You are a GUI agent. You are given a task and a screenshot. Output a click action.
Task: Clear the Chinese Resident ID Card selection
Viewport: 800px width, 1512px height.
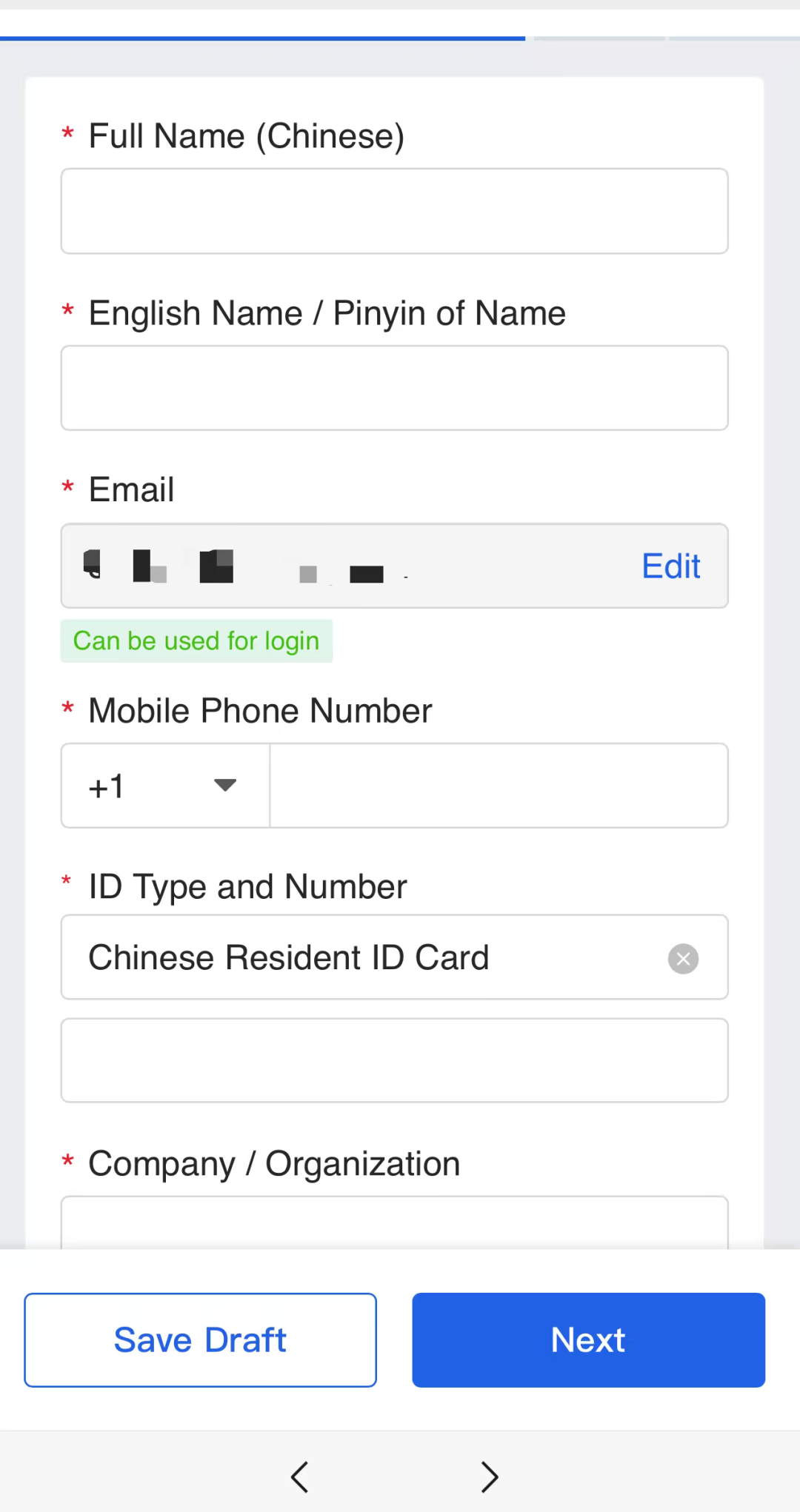683,958
